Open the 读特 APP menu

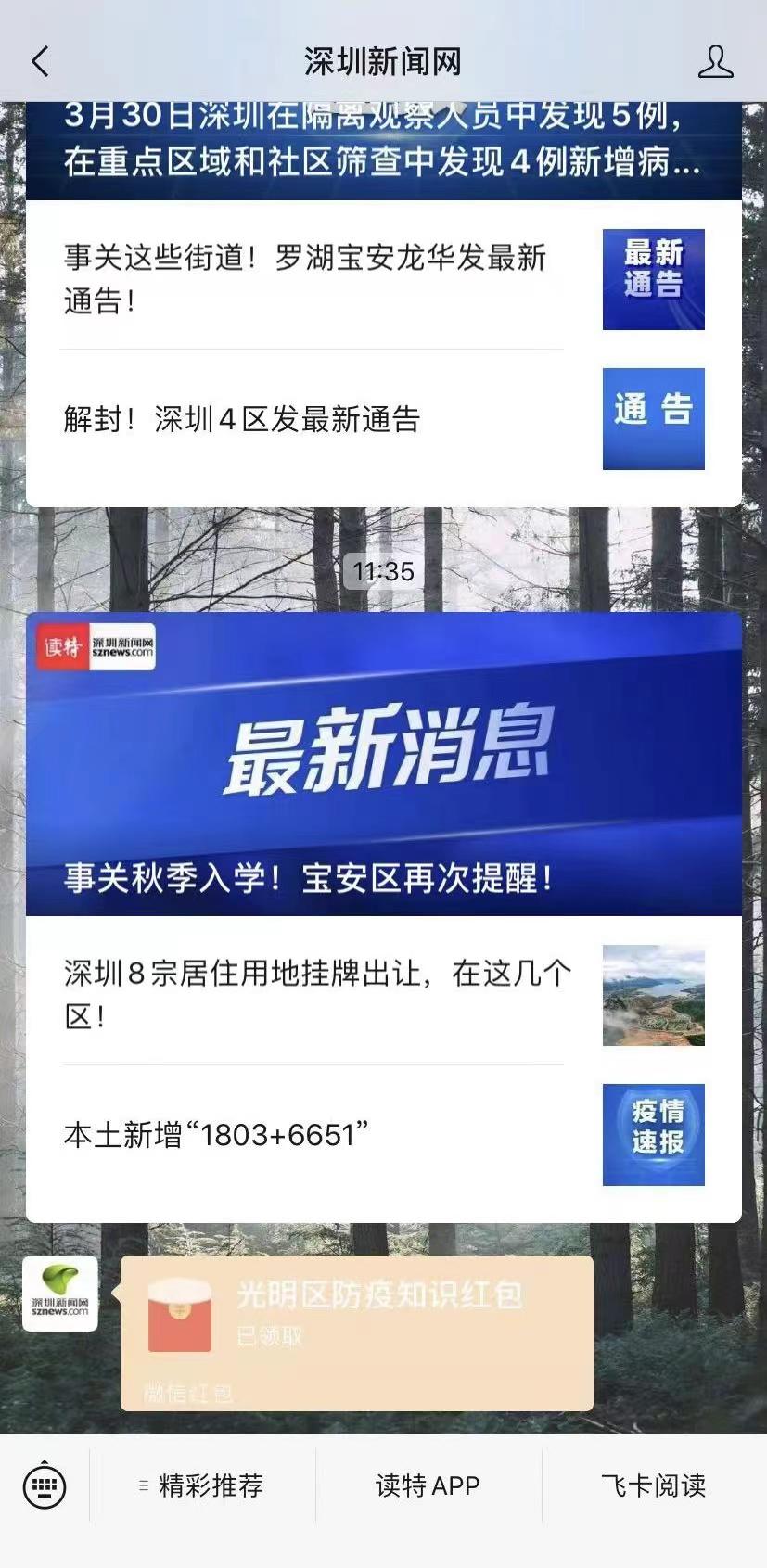tap(428, 1485)
